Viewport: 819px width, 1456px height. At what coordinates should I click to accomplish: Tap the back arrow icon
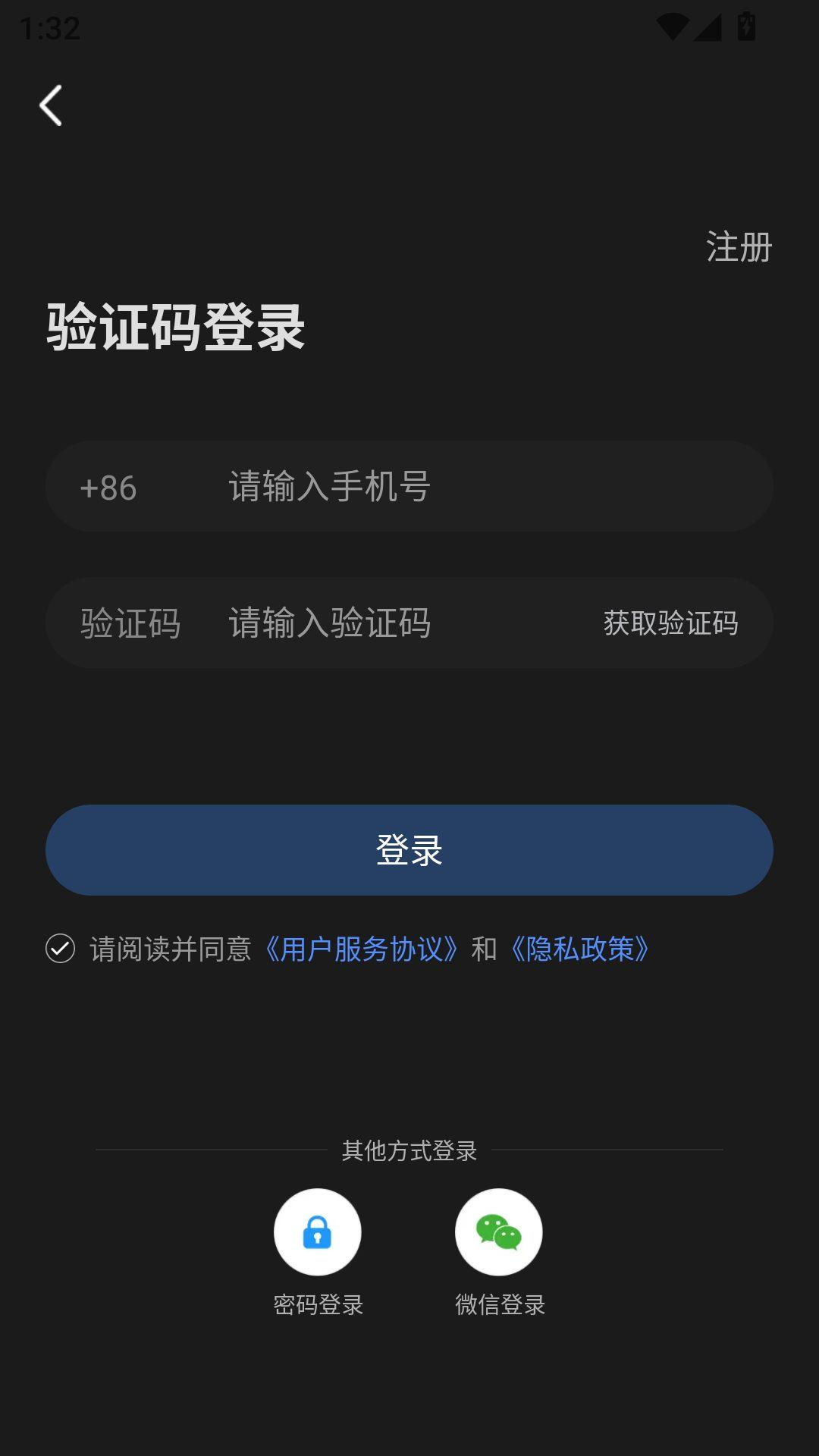click(50, 105)
